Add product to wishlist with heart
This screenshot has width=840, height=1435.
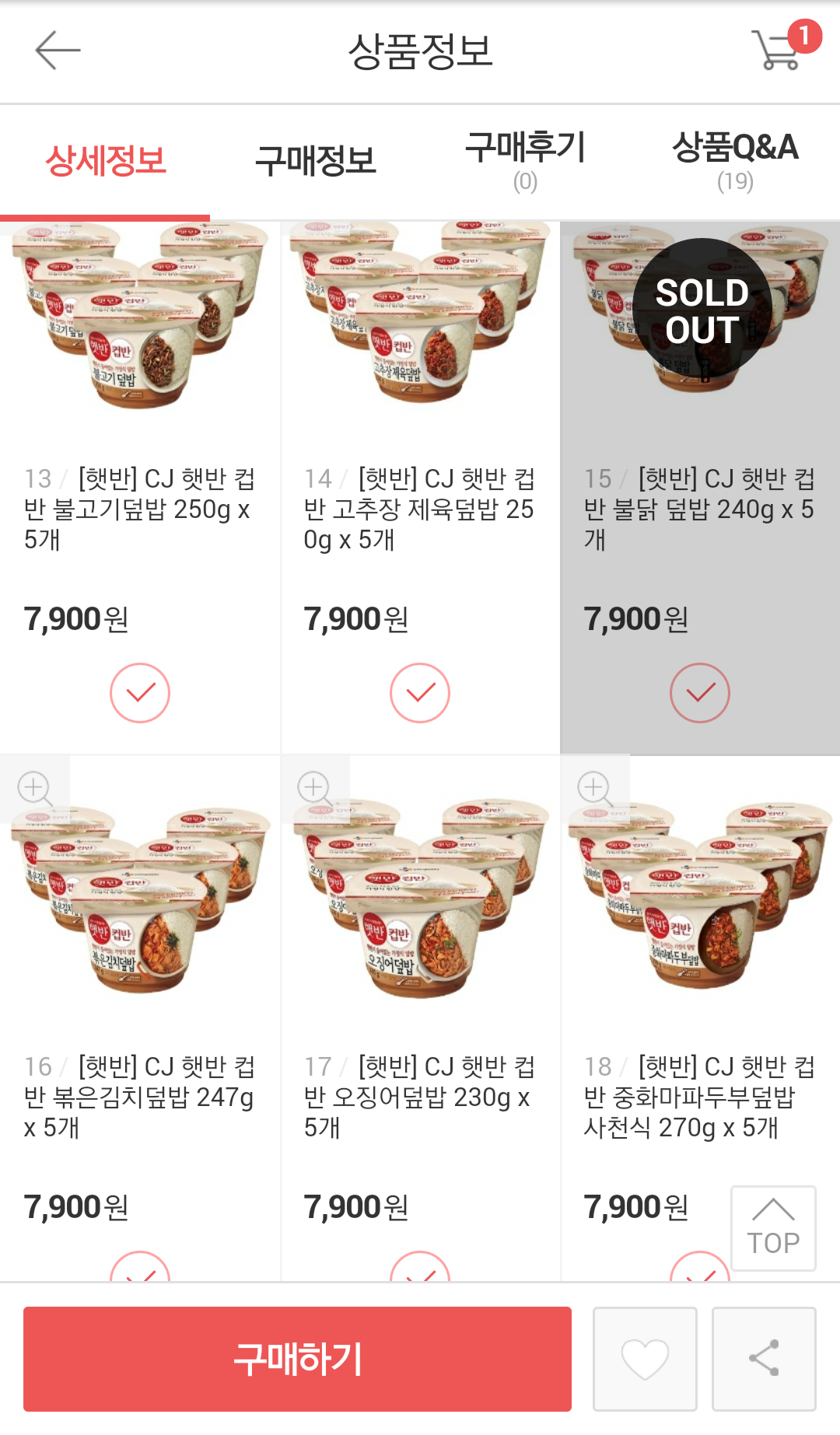point(645,1359)
